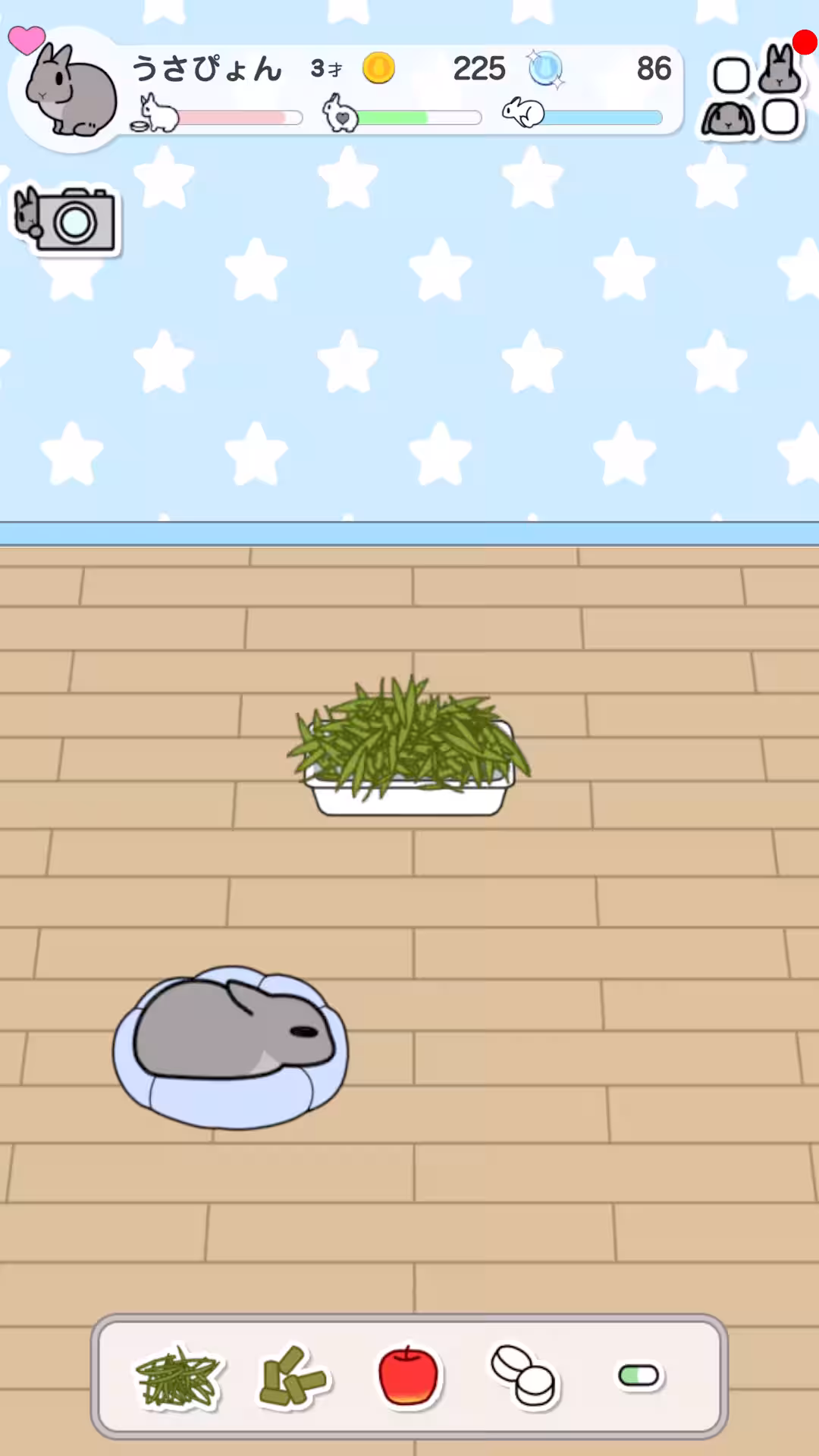Screen dimensions: 819x1456
Task: Select the hay grass food item
Action: 178,1376
